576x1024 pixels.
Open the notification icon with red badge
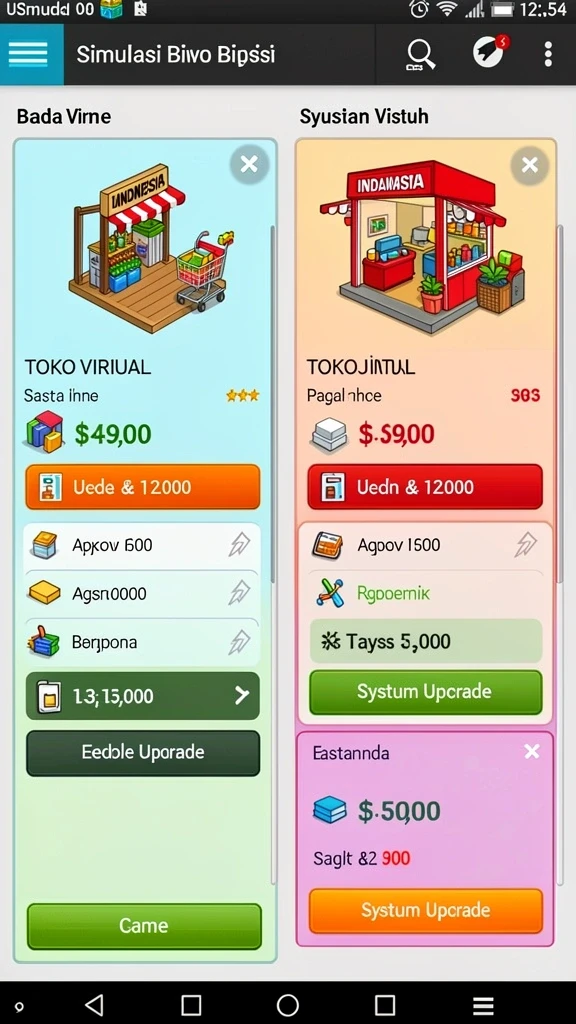point(490,52)
